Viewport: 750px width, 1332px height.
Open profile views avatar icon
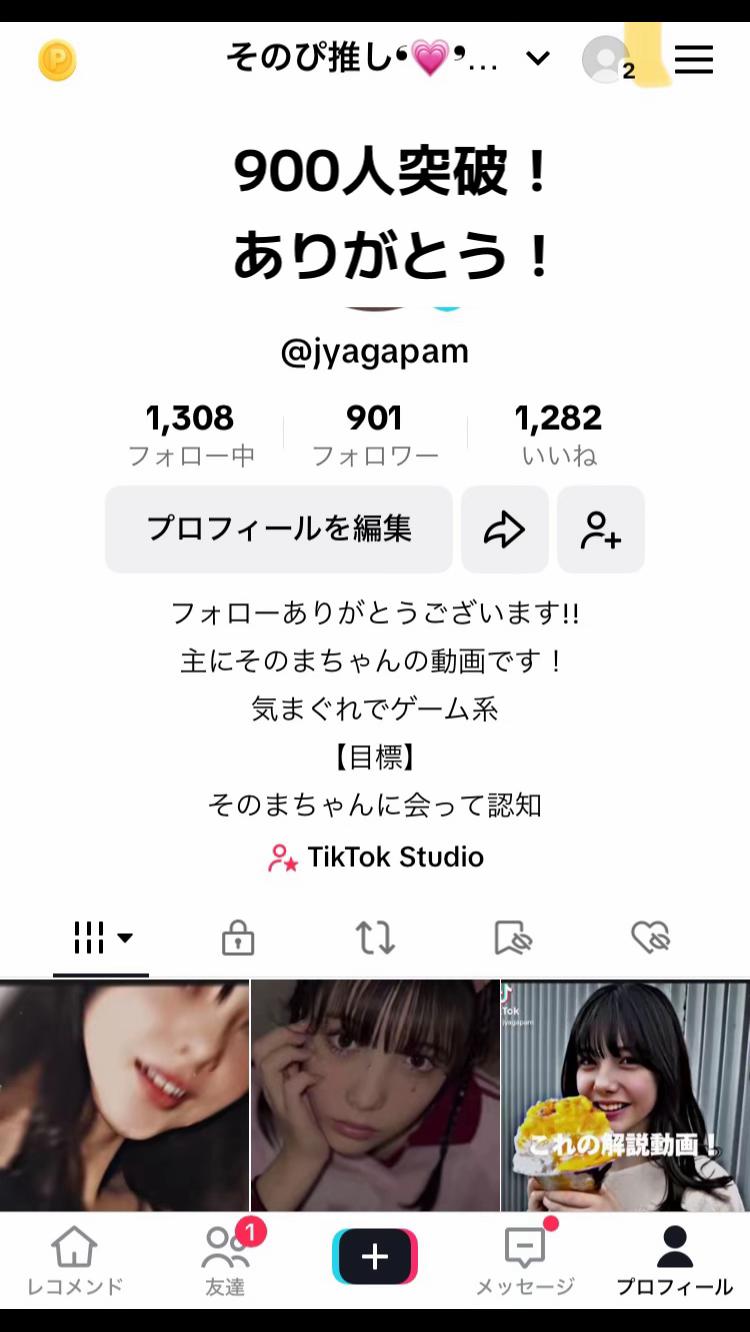(607, 60)
